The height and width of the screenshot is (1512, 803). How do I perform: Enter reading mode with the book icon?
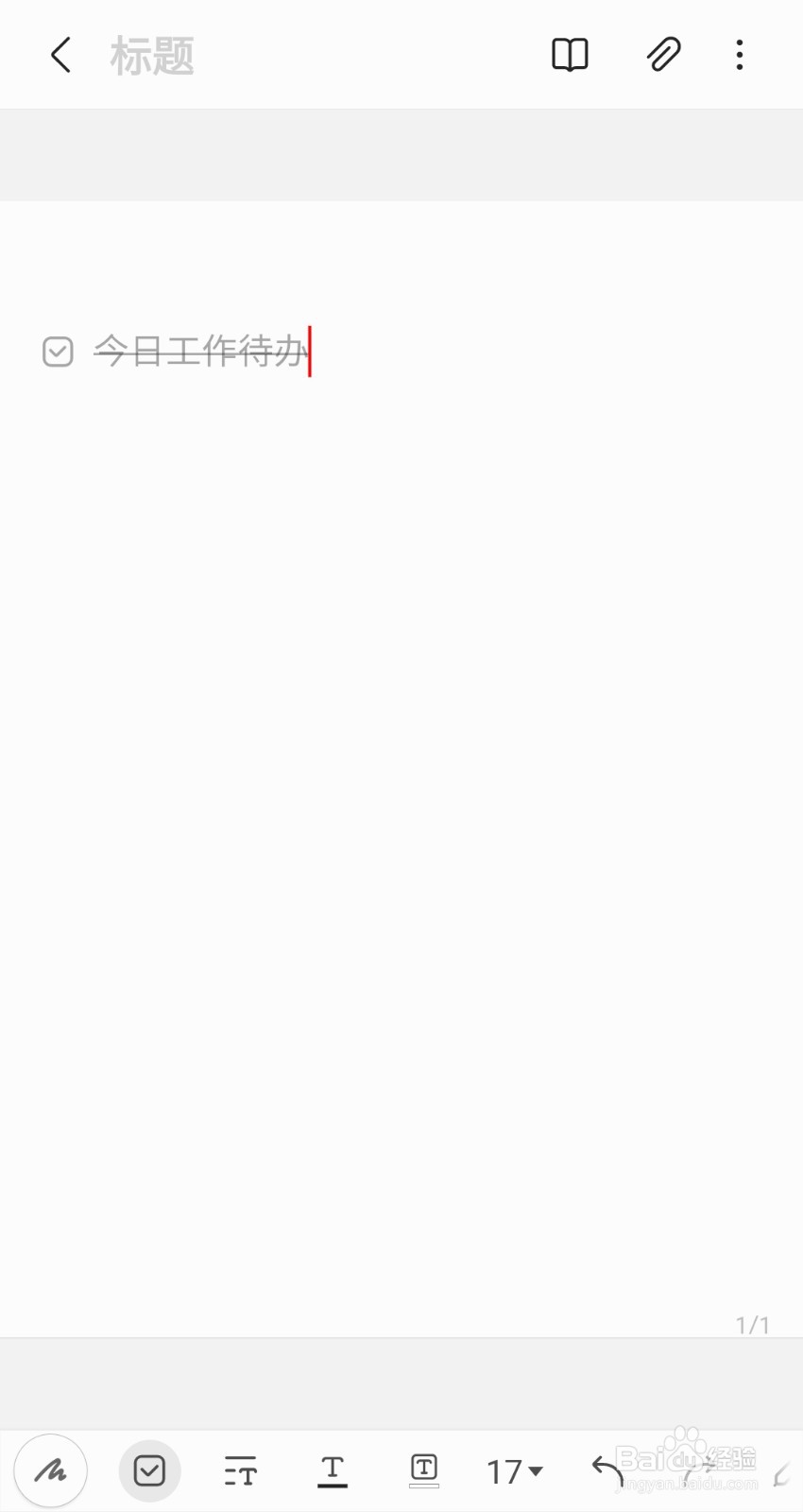point(569,55)
